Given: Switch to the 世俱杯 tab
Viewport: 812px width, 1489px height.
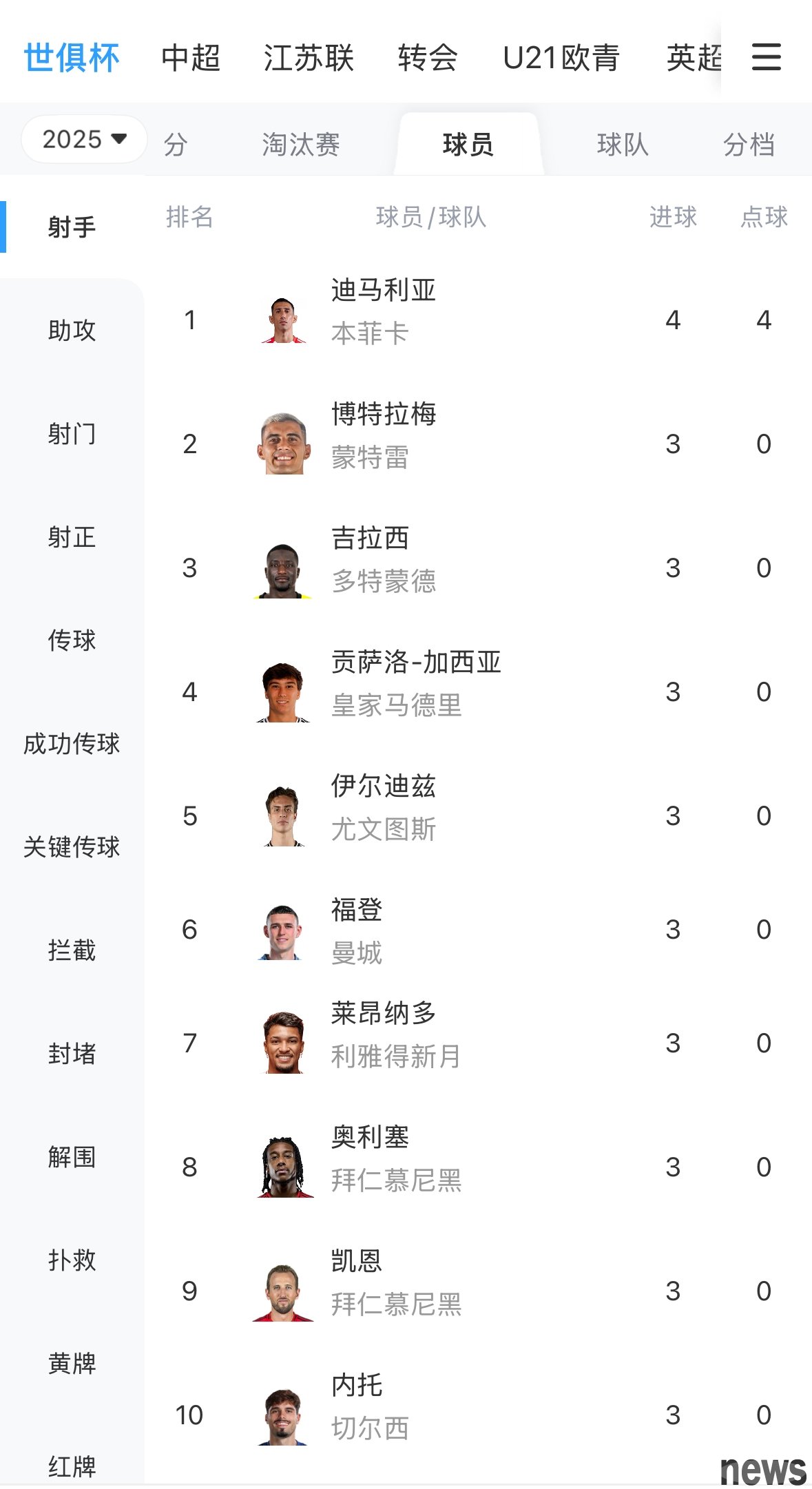Looking at the screenshot, I should (72, 58).
